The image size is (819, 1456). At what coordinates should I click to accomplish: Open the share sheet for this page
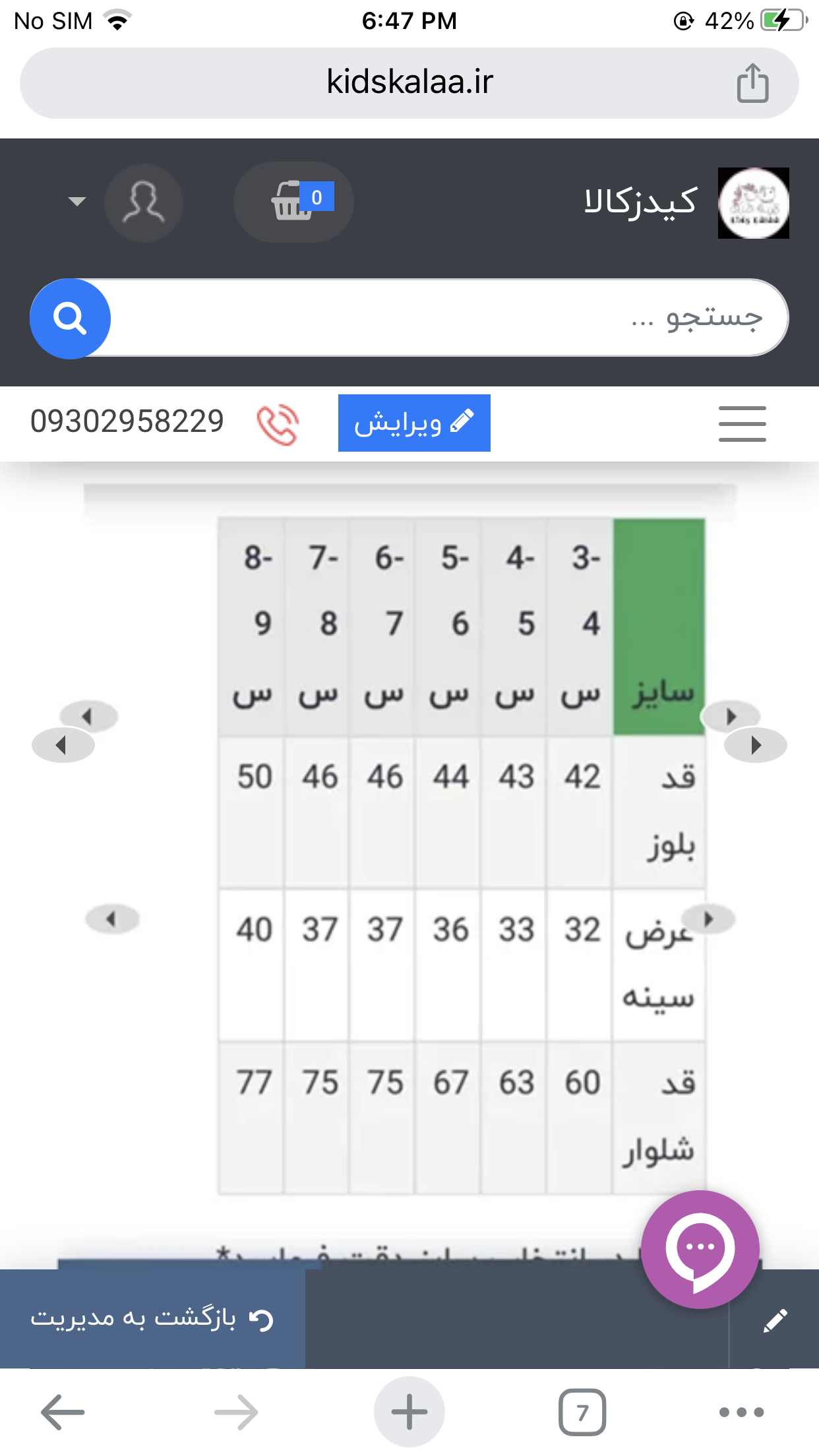752,82
